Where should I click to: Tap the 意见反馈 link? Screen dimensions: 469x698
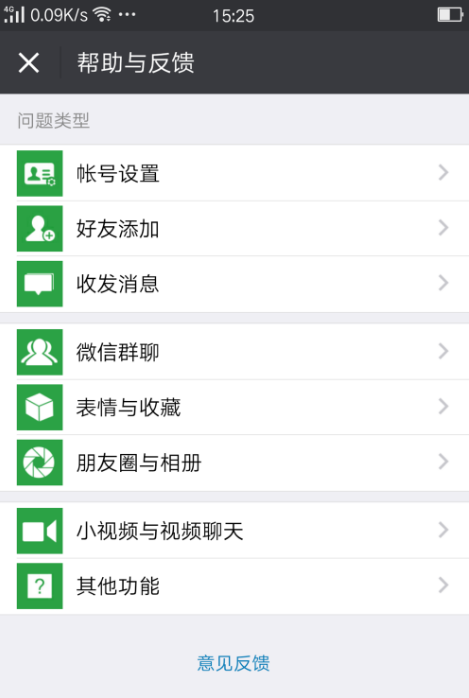tap(234, 663)
